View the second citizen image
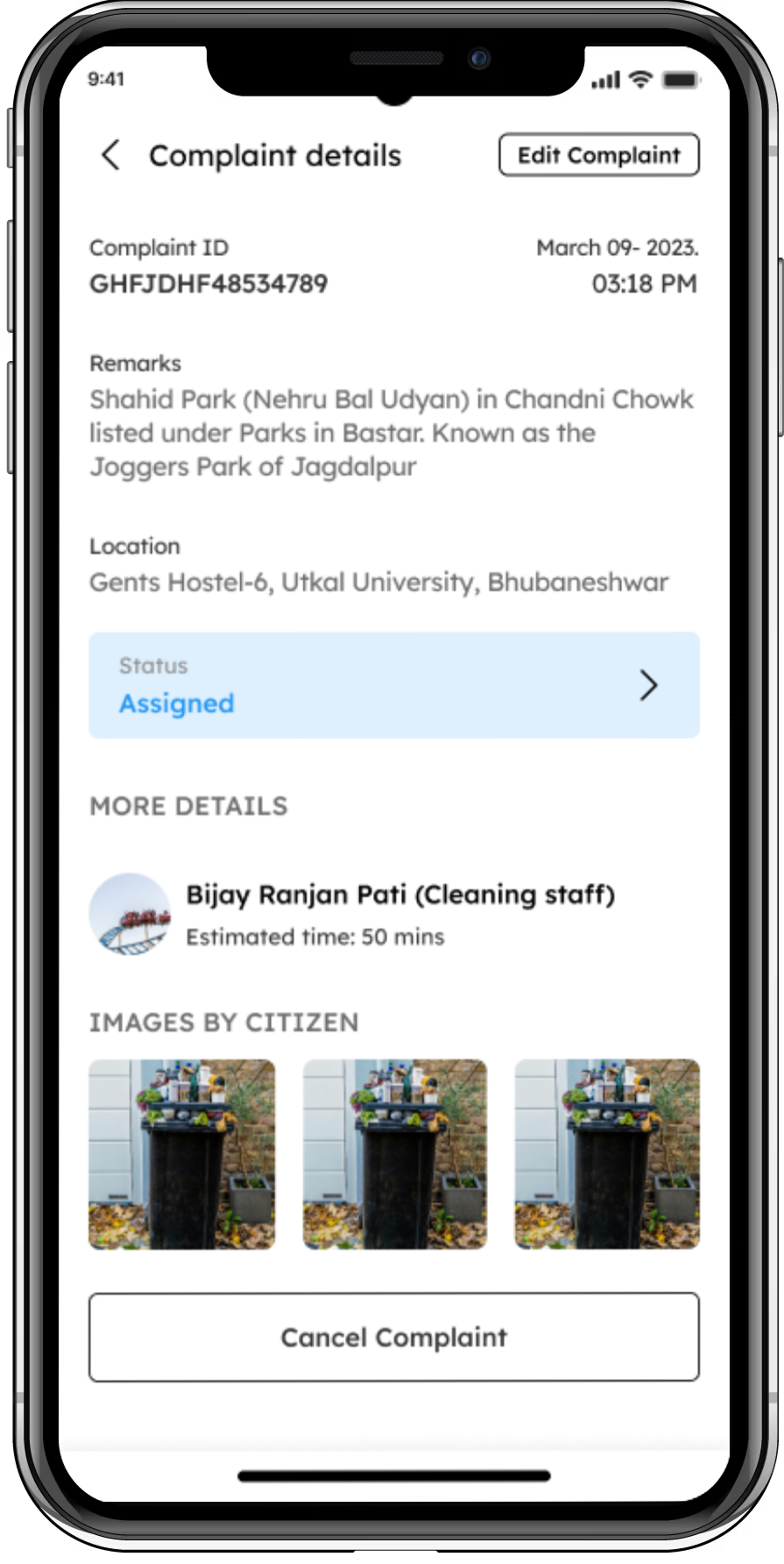Screen dimensions: 784x1564 point(395,1154)
